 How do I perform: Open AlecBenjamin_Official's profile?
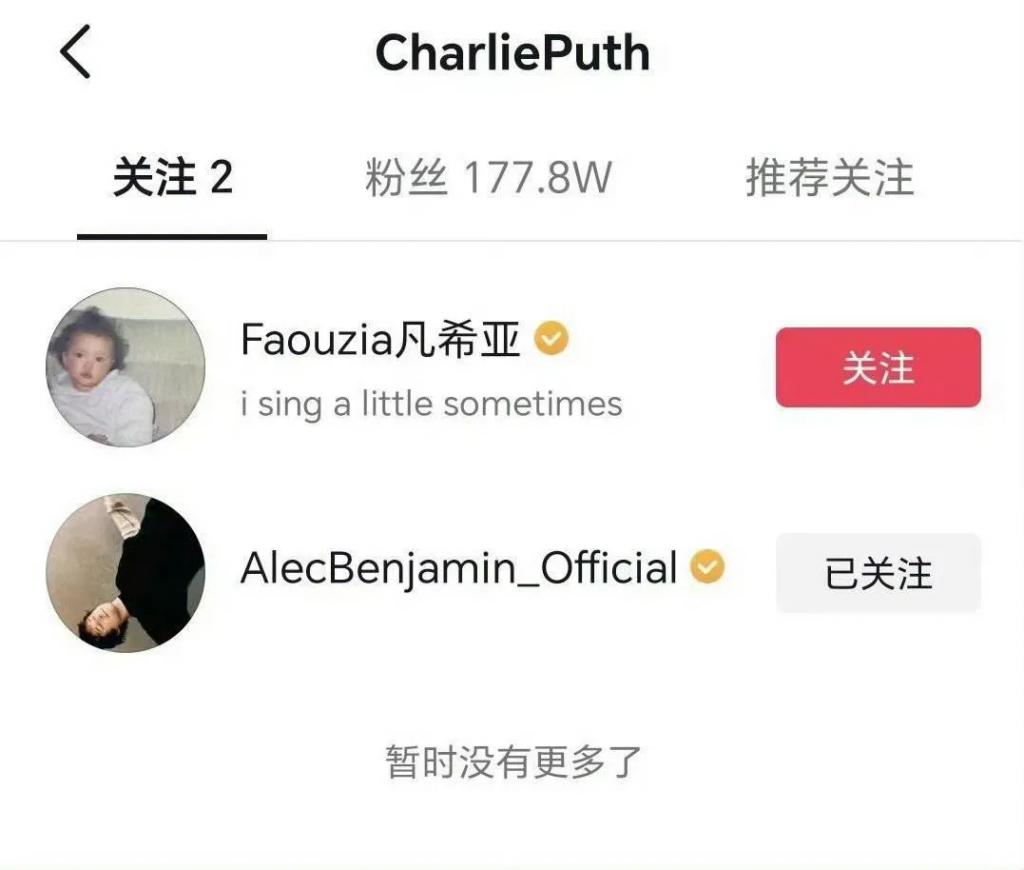459,569
